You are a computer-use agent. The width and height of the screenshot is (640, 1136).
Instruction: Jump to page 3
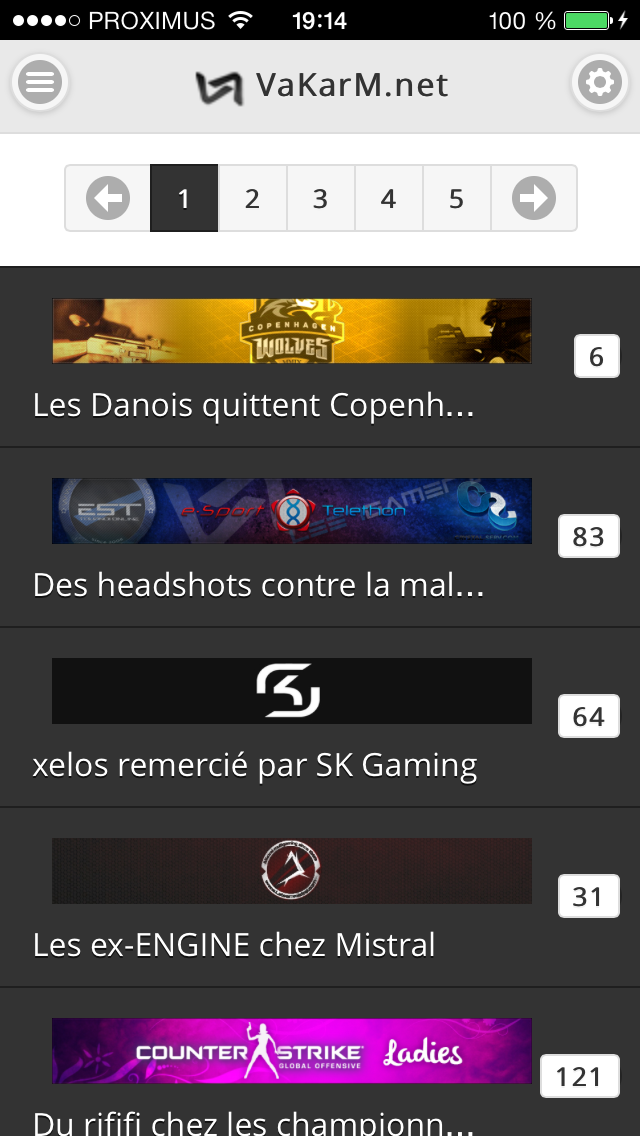320,198
